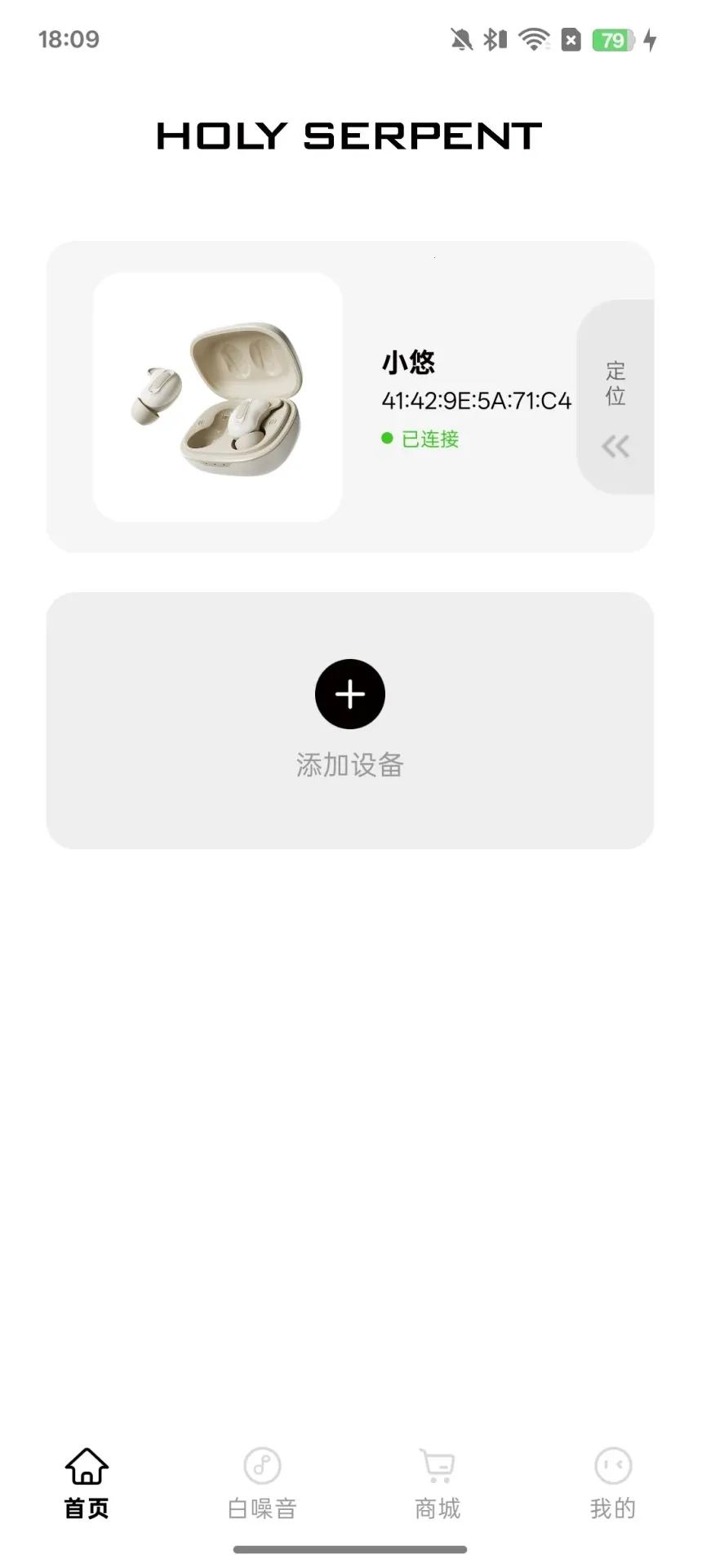The height and width of the screenshot is (1568, 702).
Task: Tap the Wi-Fi icon in status bar
Action: 535,38
